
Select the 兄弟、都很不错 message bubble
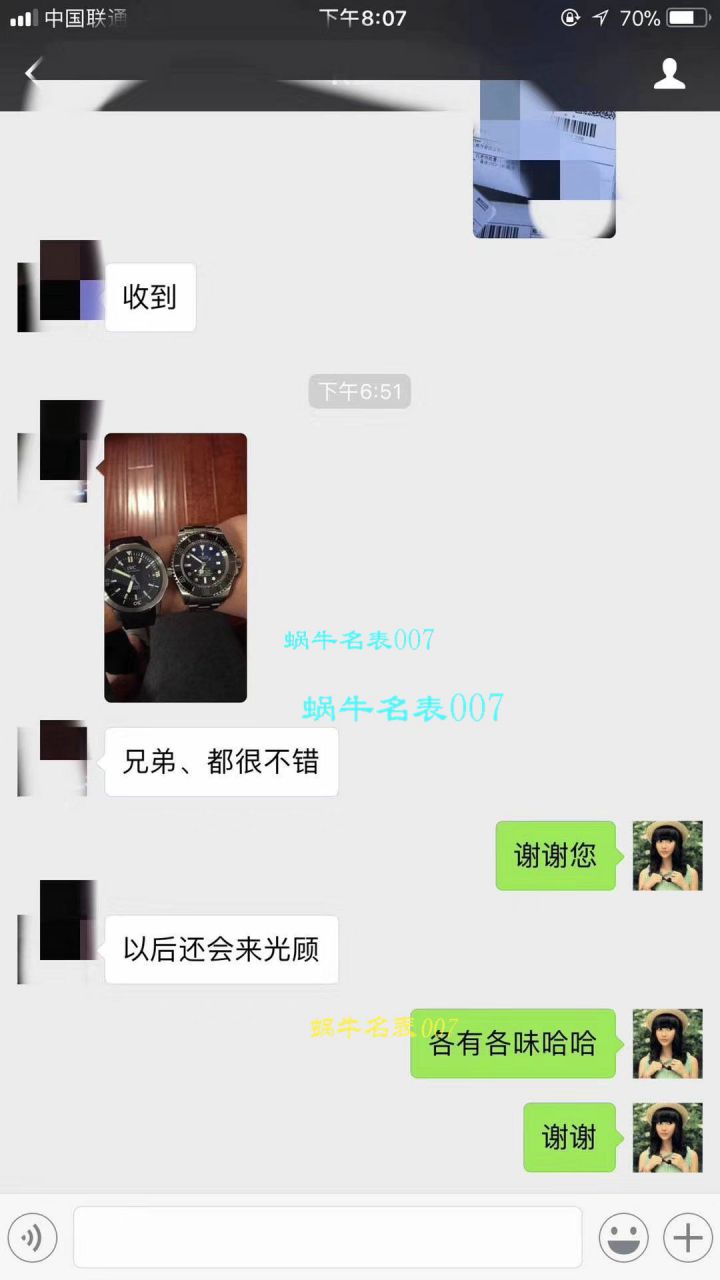point(221,761)
